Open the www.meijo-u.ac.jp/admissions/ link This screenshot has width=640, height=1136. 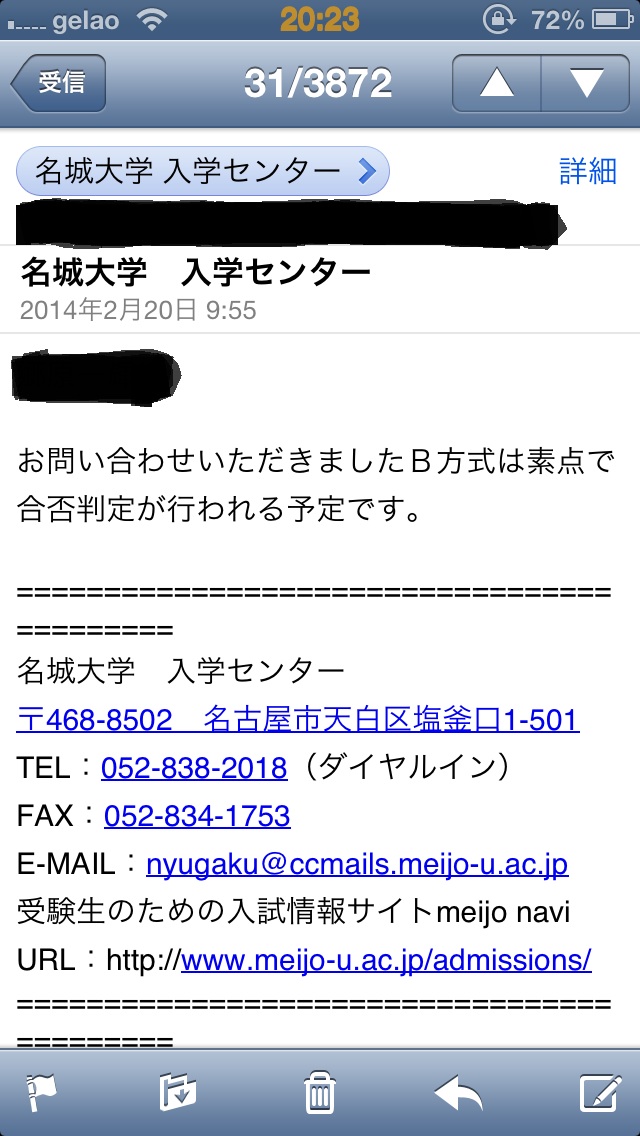[x=386, y=960]
